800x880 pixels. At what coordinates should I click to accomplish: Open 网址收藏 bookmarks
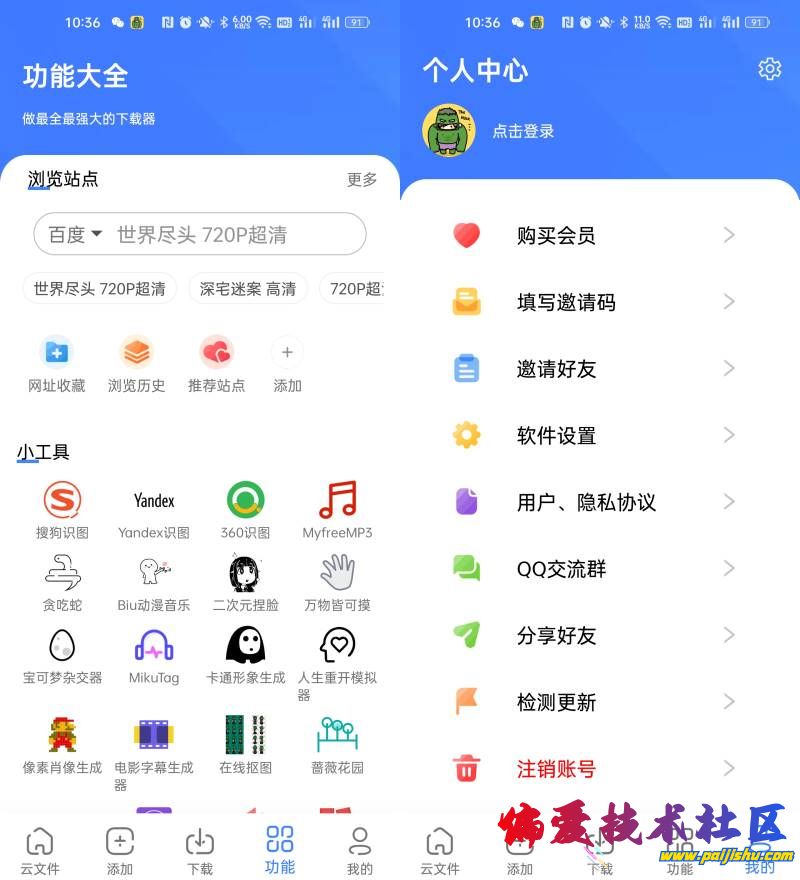point(57,364)
